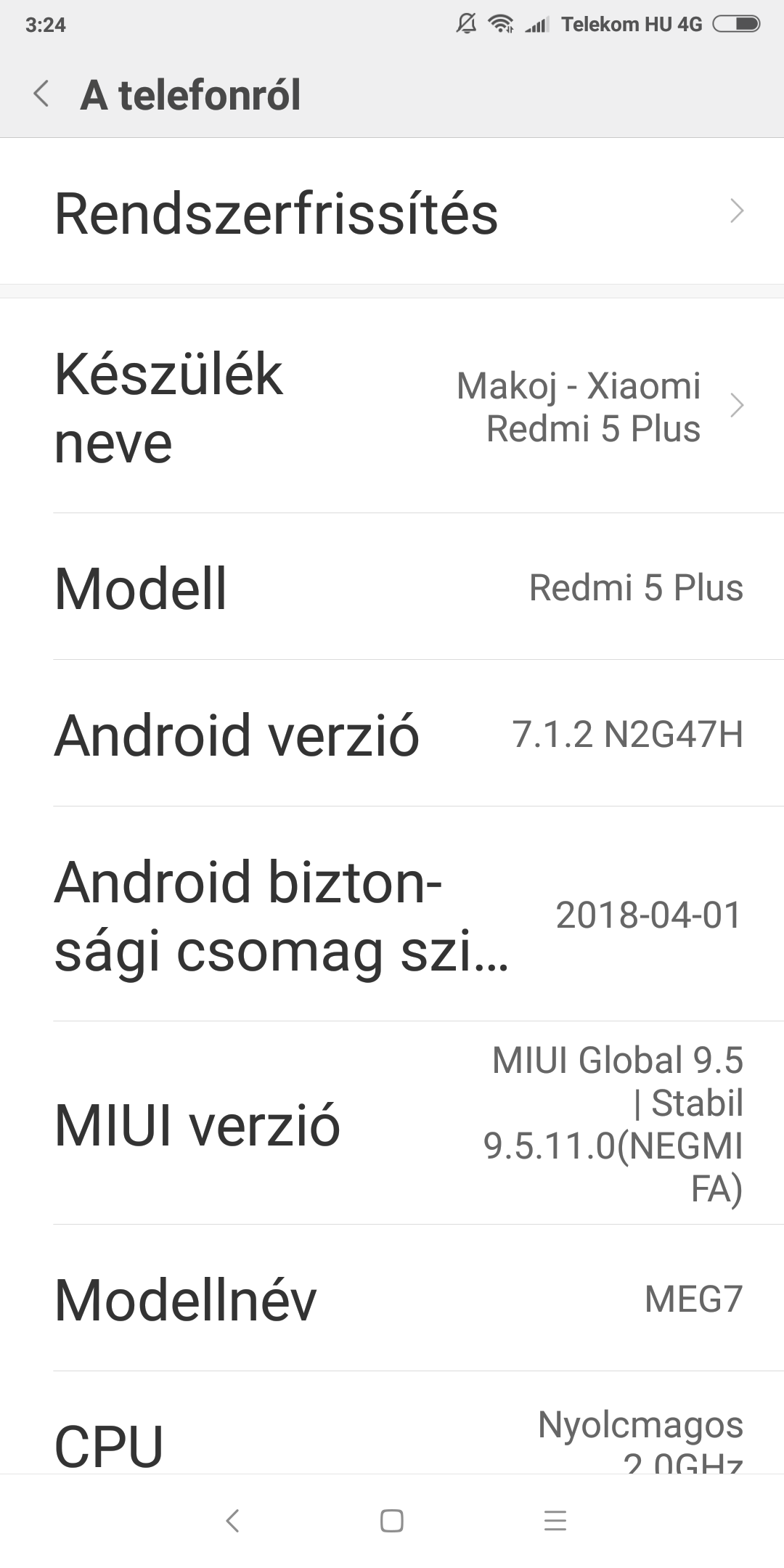Open recent apps from navigation bar
This screenshot has height=1568, width=784.
click(555, 1521)
